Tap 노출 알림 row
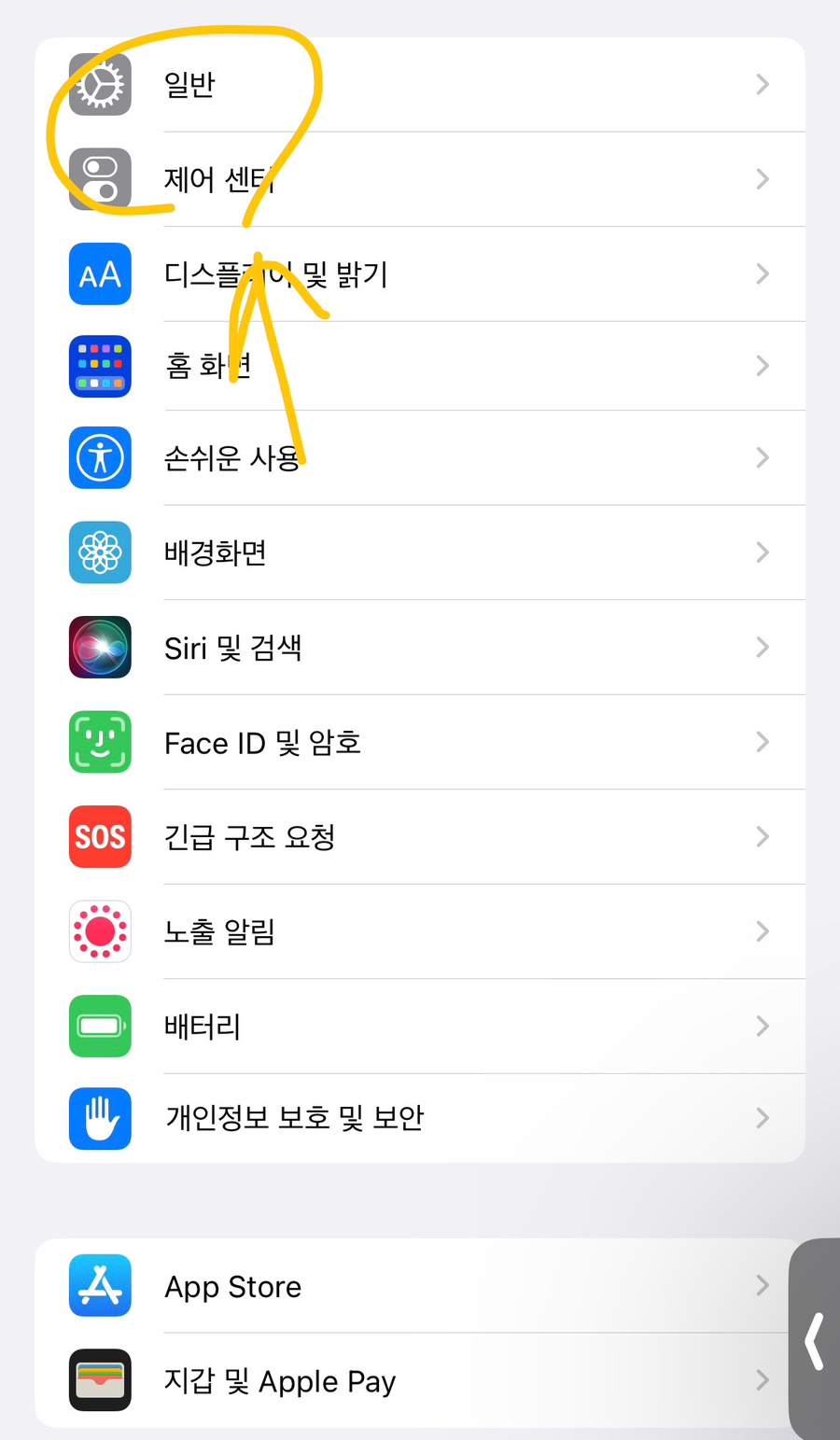The image size is (840, 1440). point(420,931)
